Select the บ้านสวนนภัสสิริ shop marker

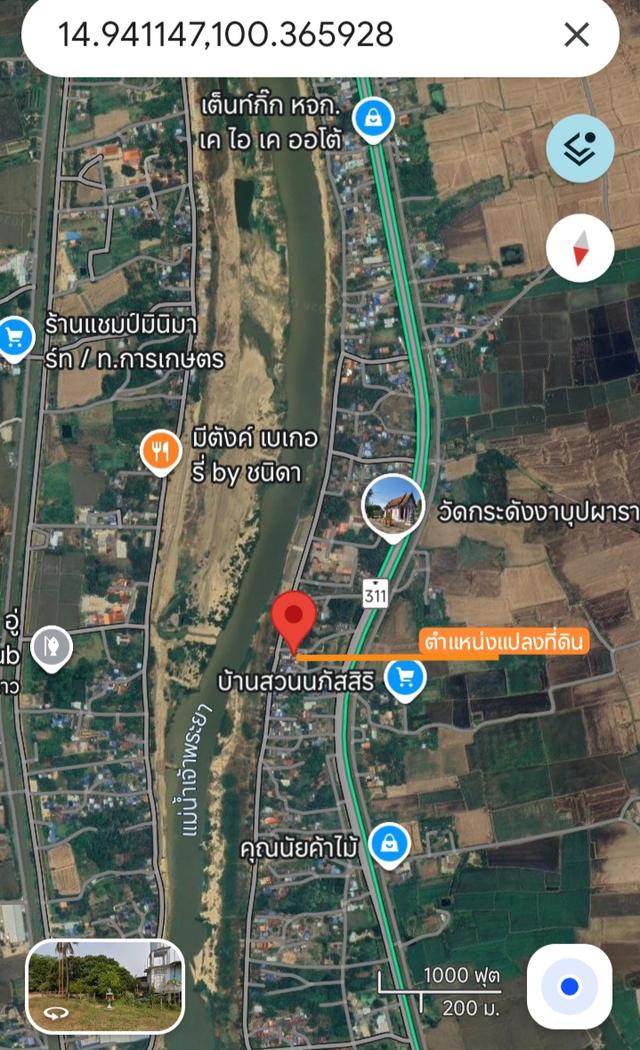[405, 681]
